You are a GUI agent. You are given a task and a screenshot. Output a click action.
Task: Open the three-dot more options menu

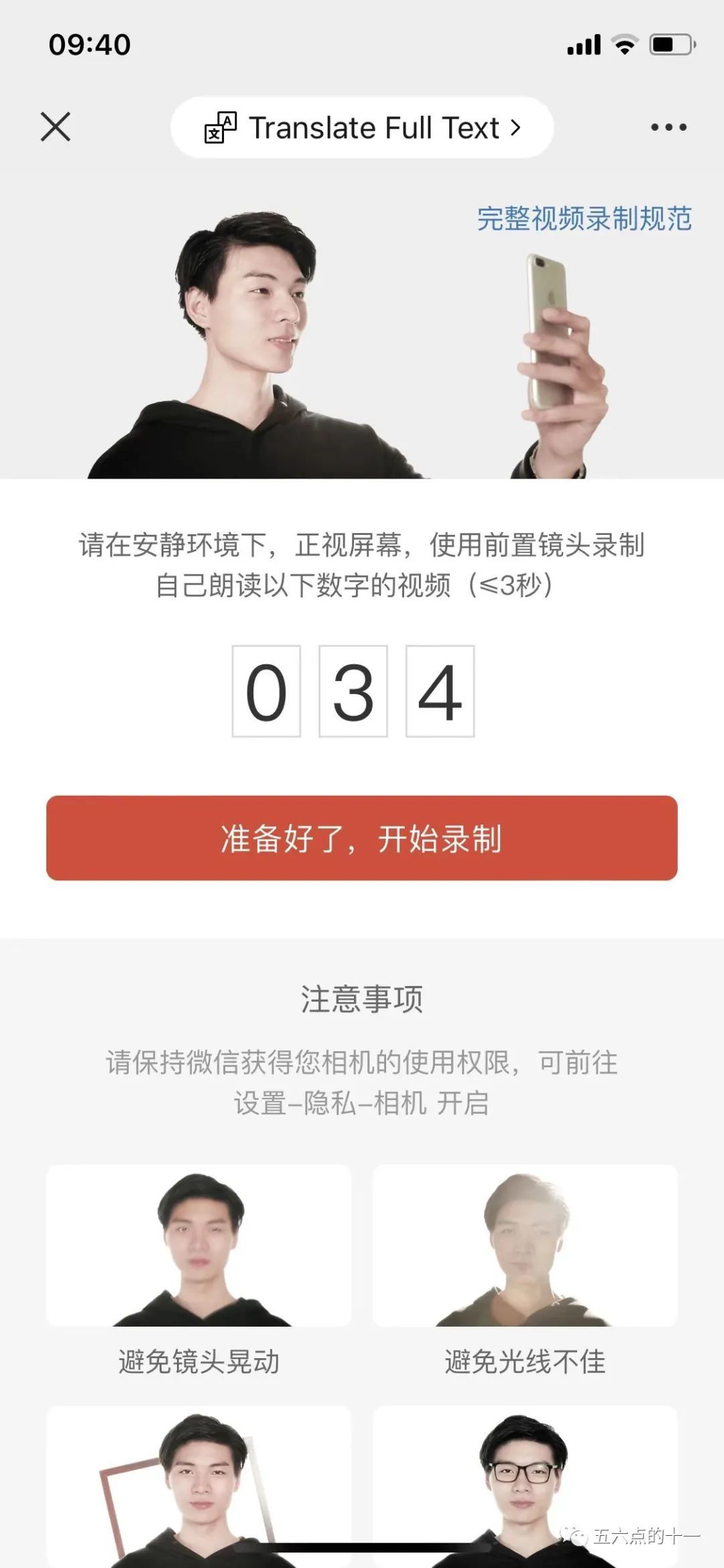668,127
